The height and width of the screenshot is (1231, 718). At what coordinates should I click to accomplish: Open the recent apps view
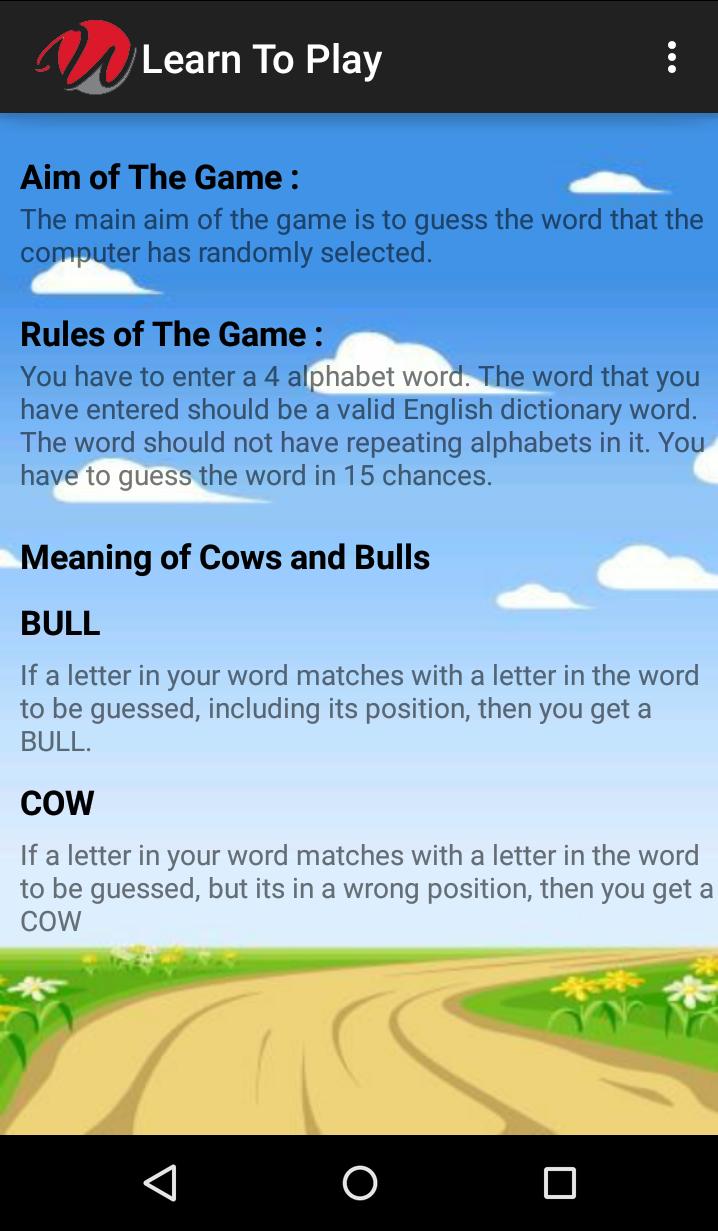point(559,1183)
